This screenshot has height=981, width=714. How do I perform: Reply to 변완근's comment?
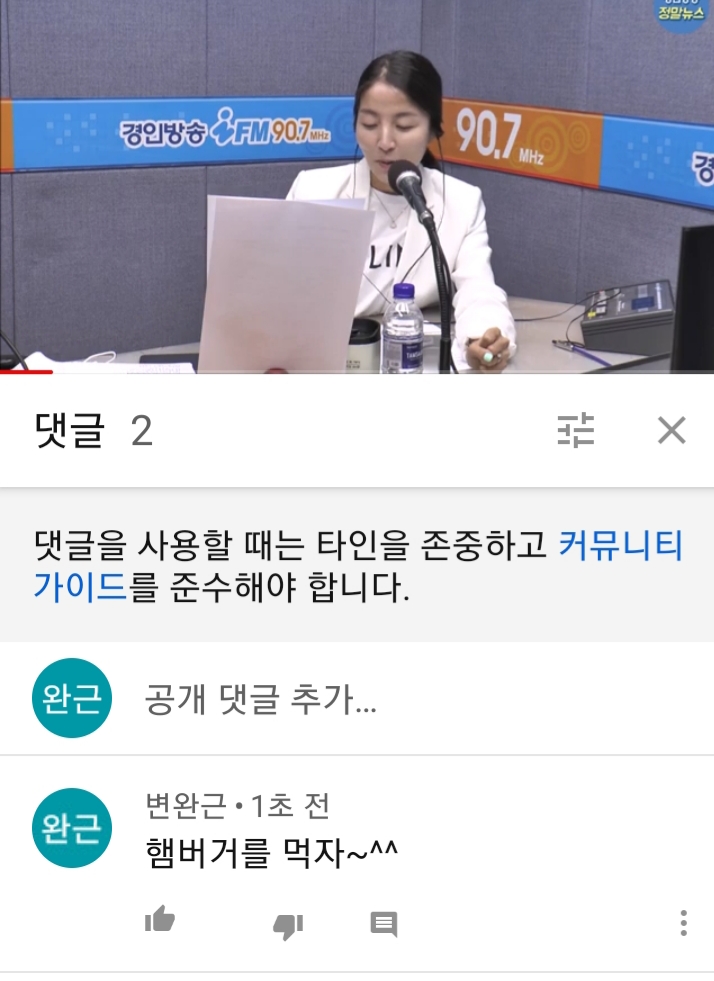click(384, 923)
